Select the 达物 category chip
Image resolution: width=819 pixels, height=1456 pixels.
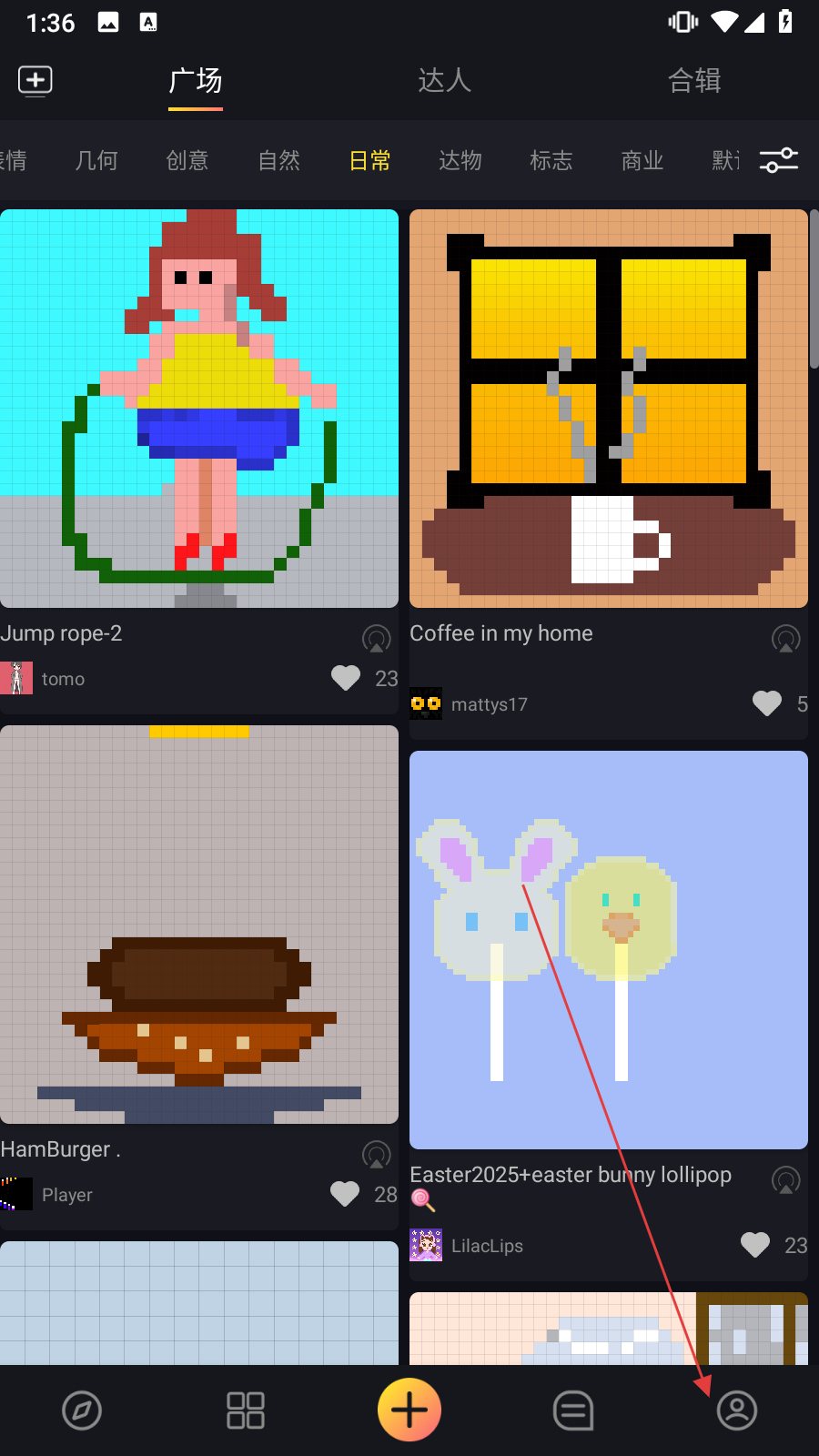(x=460, y=161)
